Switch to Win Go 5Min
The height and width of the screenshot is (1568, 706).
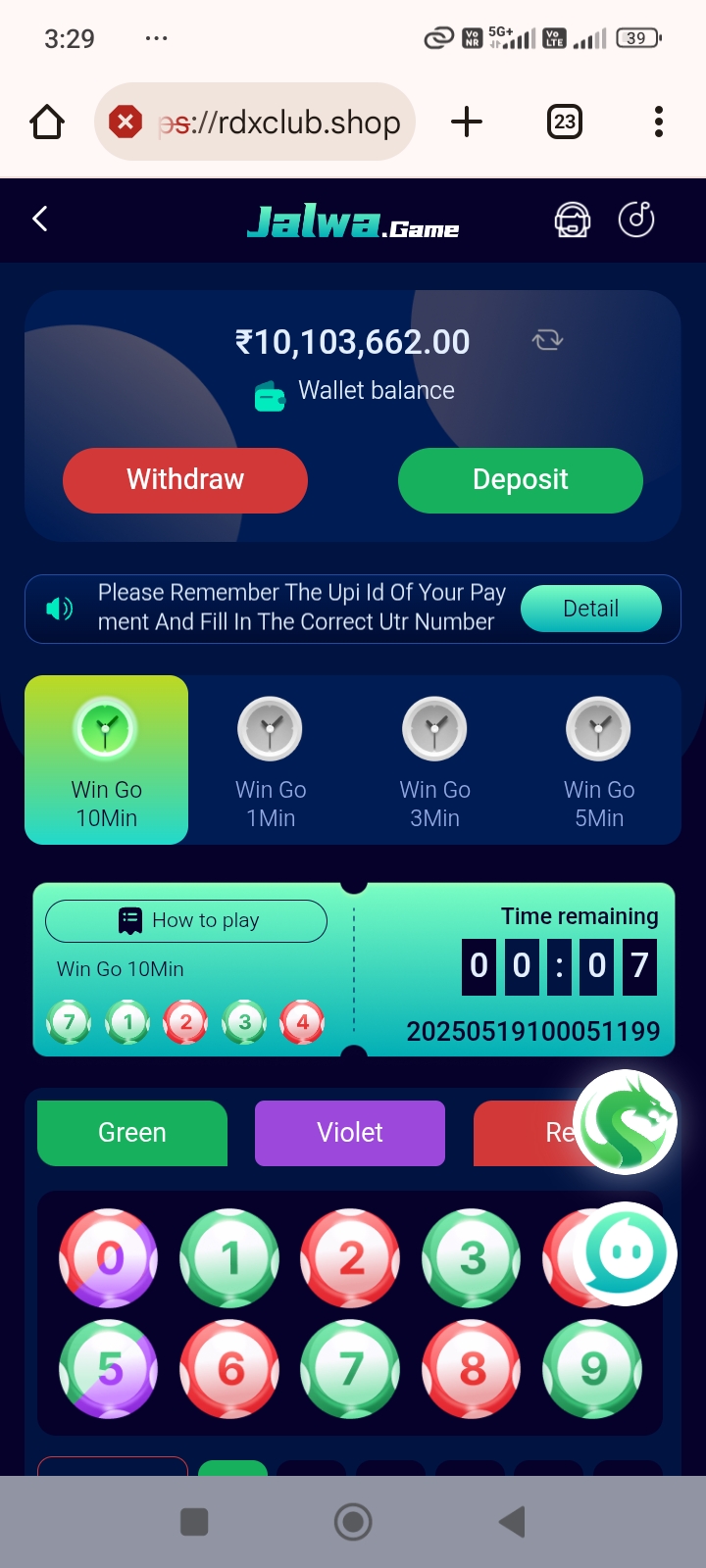[599, 760]
